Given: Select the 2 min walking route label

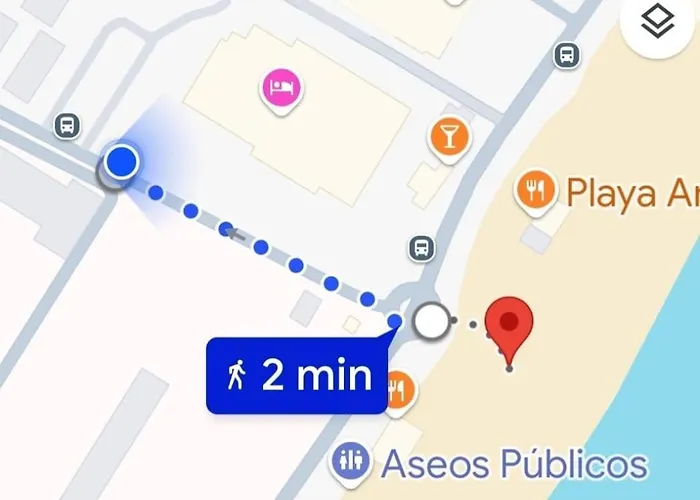Looking at the screenshot, I should pyautogui.click(x=297, y=375).
